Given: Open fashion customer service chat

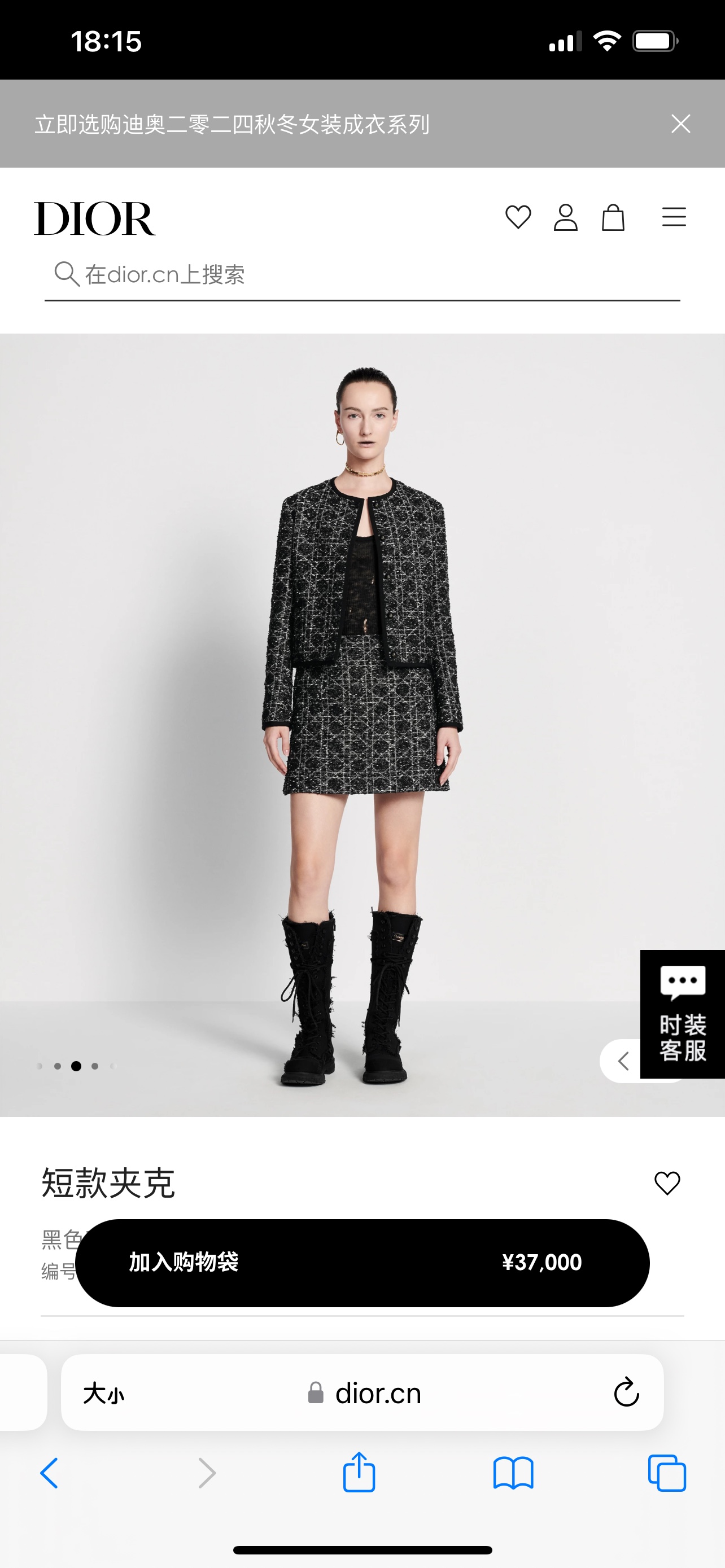Looking at the screenshot, I should click(683, 1014).
